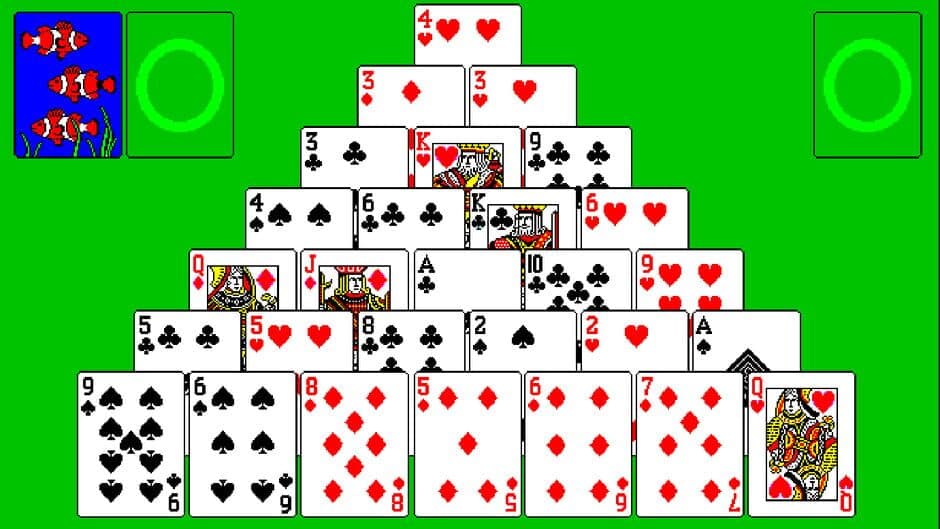Pick the 7 of diamonds card

pyautogui.click(x=690, y=445)
